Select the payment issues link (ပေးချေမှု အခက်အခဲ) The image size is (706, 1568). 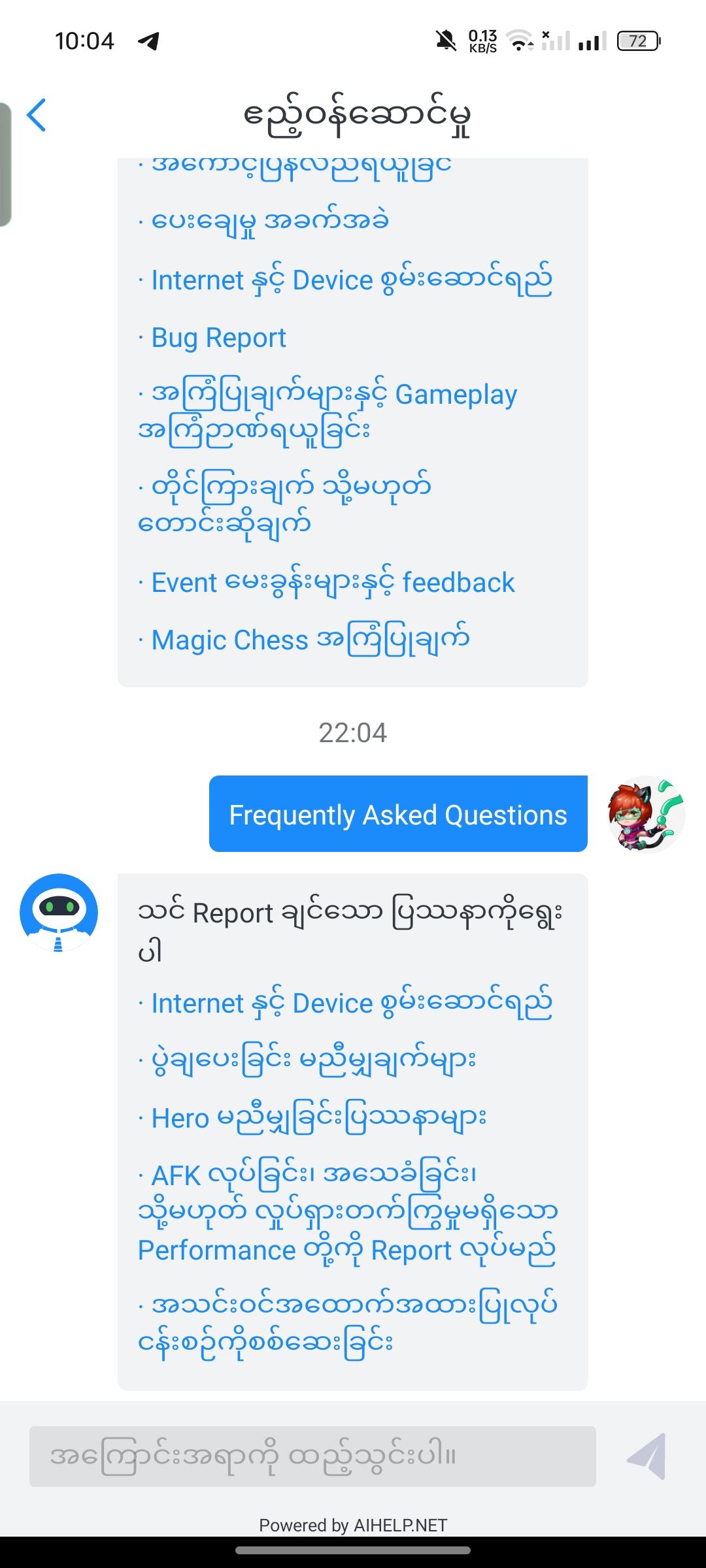269,221
